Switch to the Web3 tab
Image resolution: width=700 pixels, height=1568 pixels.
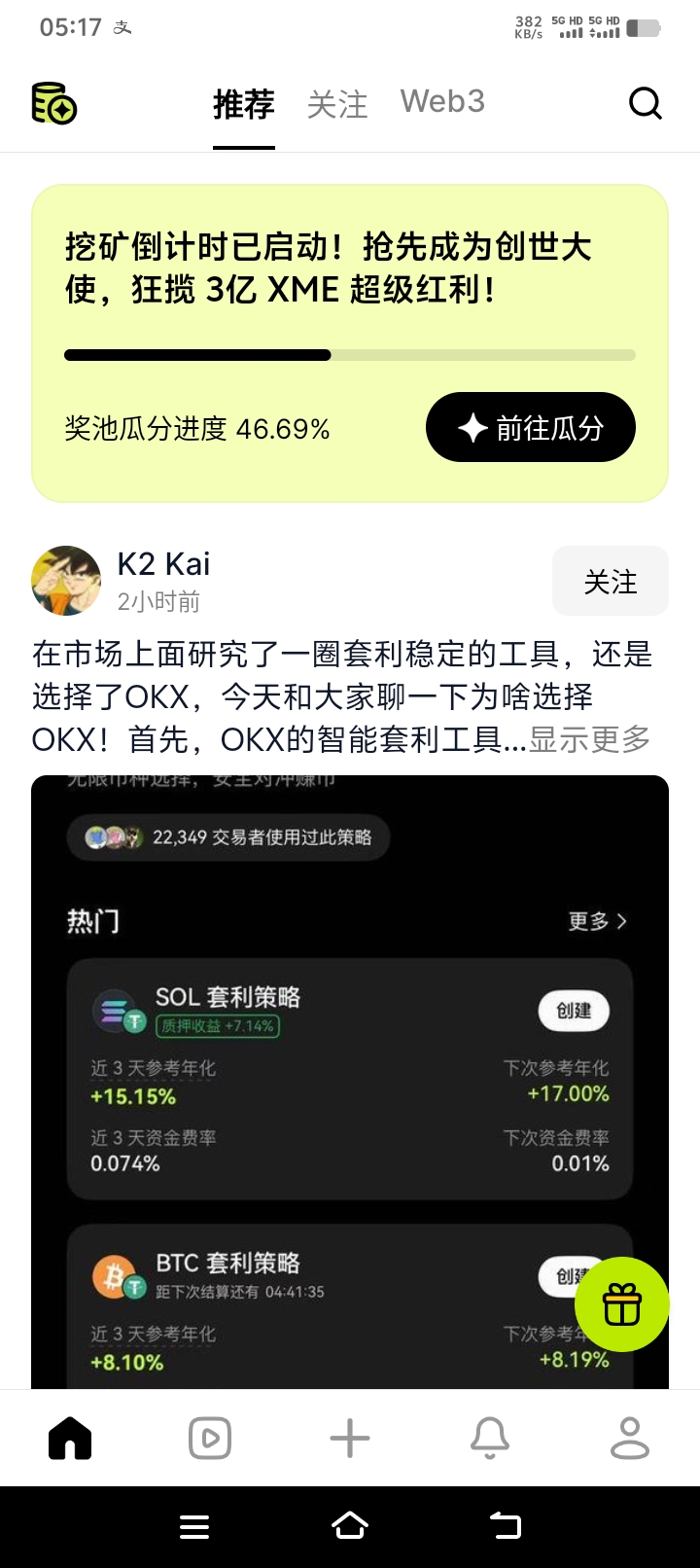442,102
